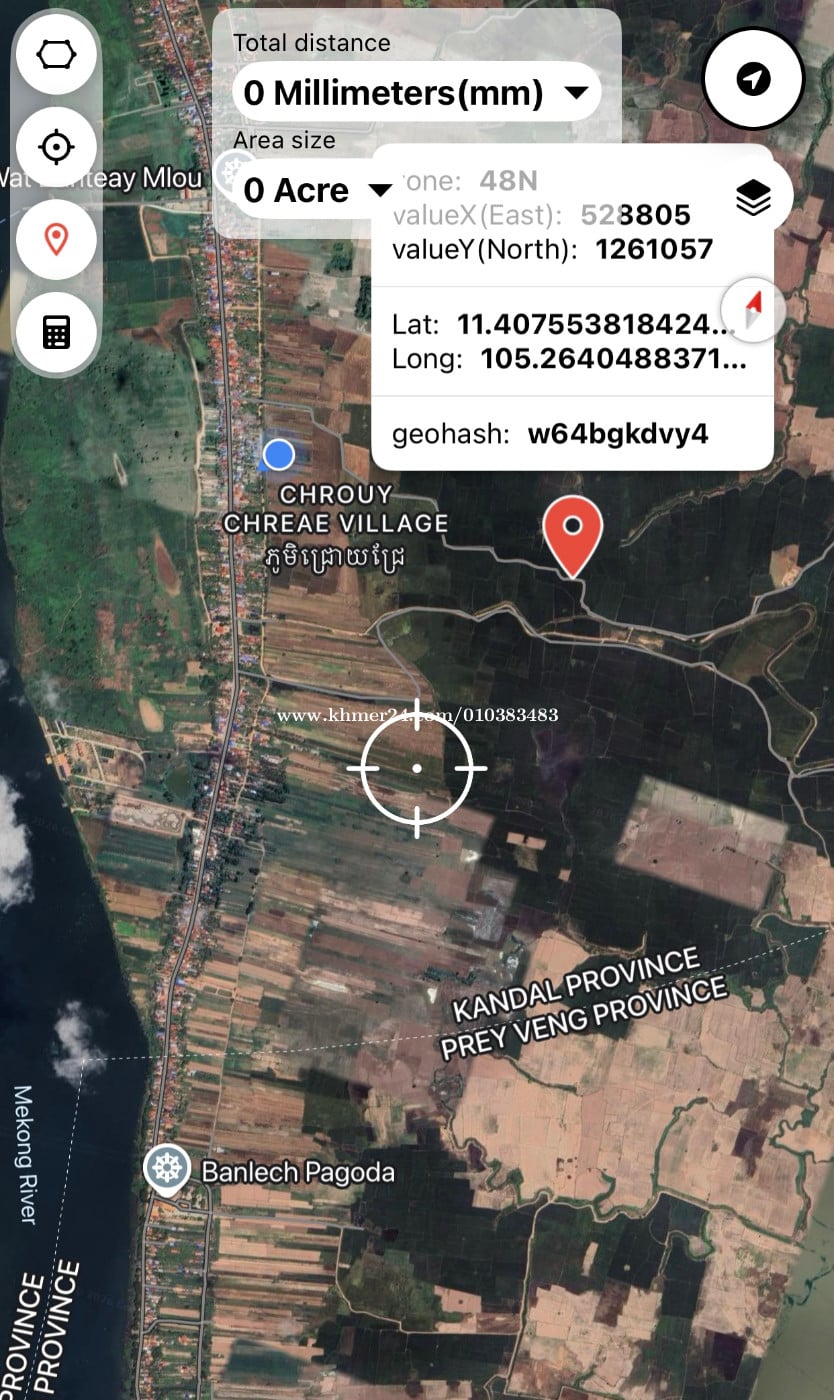
Task: Select the polygon area drawing tool
Action: coord(56,55)
